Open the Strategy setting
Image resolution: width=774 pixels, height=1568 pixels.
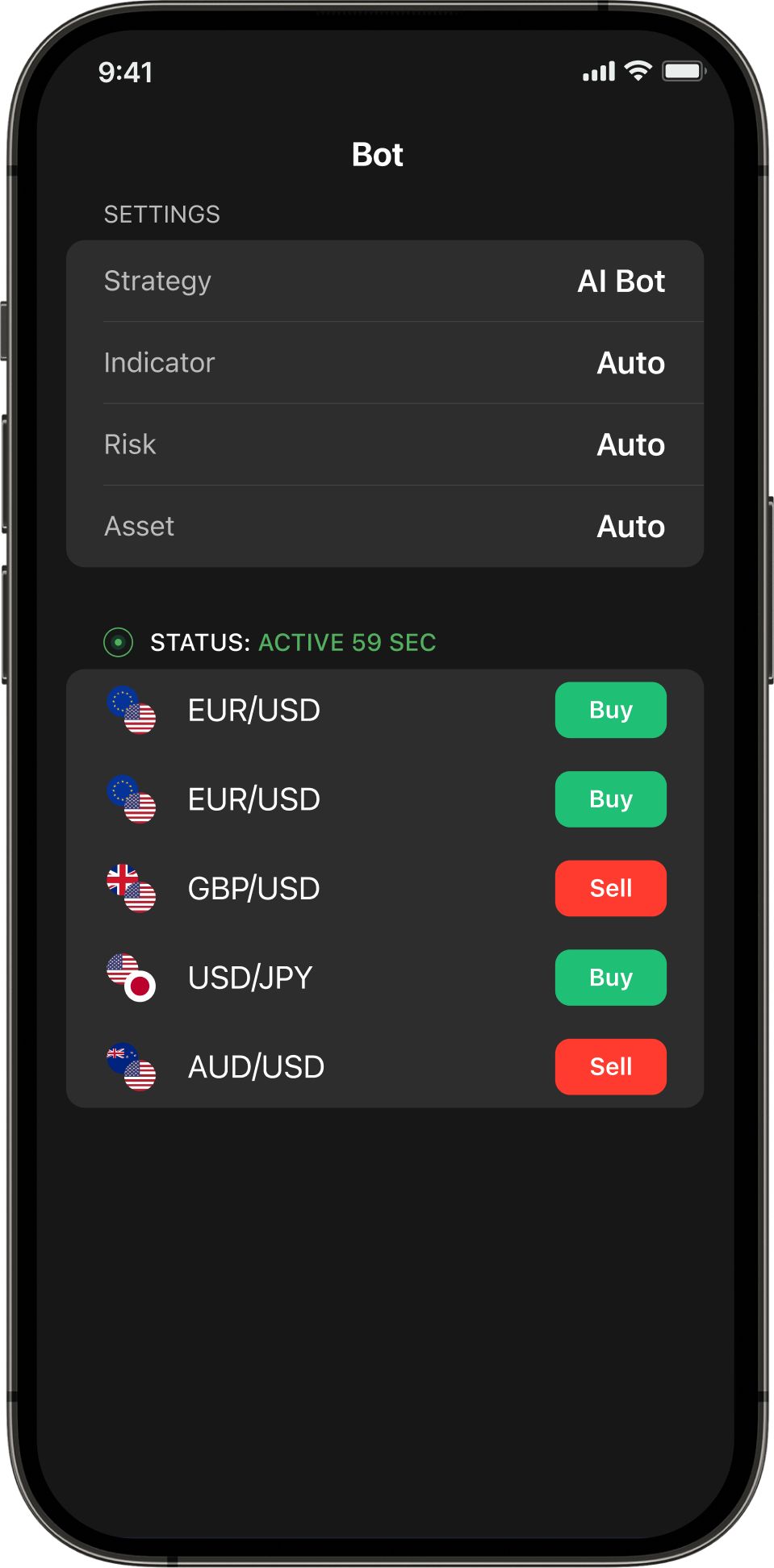coord(385,281)
